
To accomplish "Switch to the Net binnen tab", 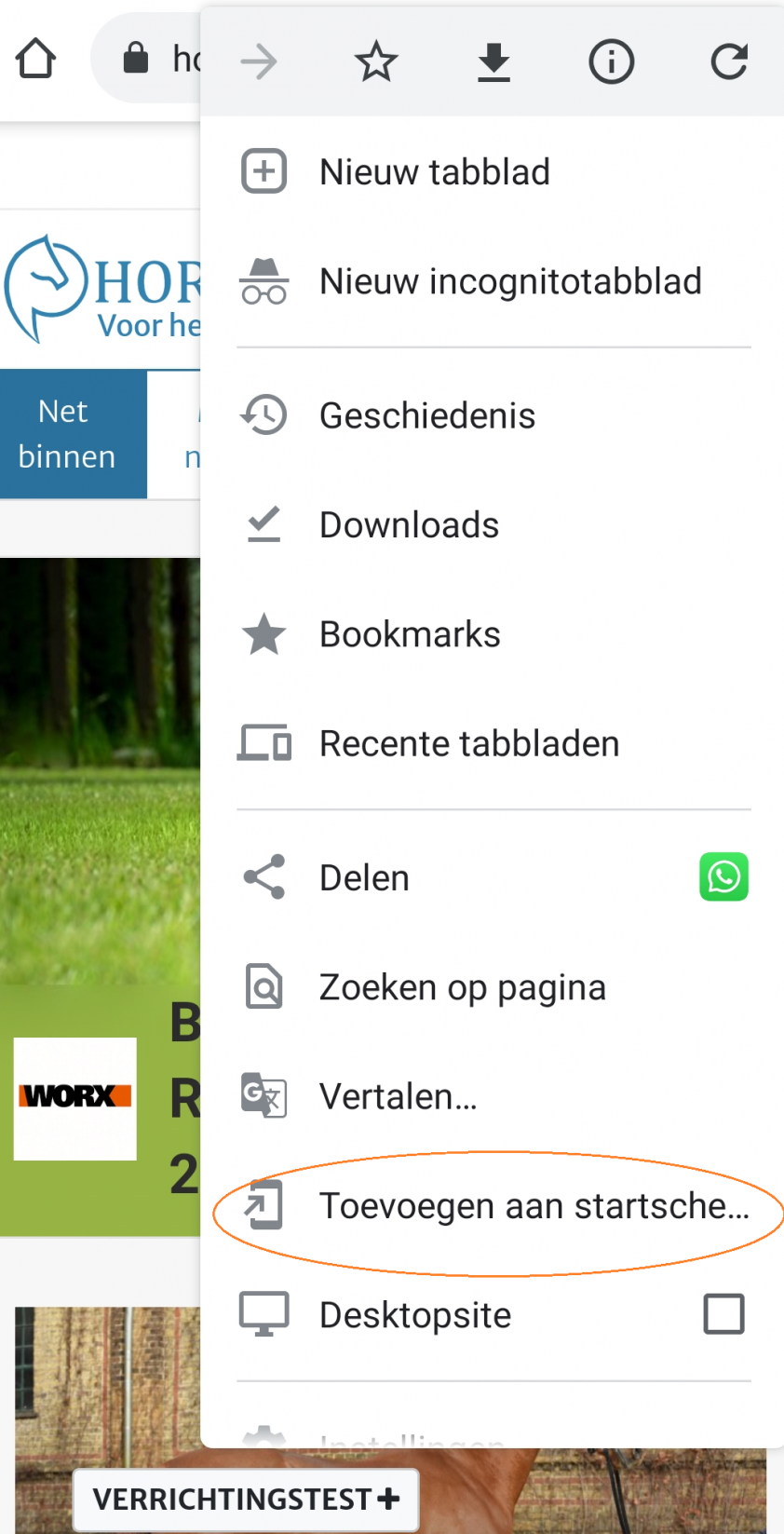I will (67, 434).
